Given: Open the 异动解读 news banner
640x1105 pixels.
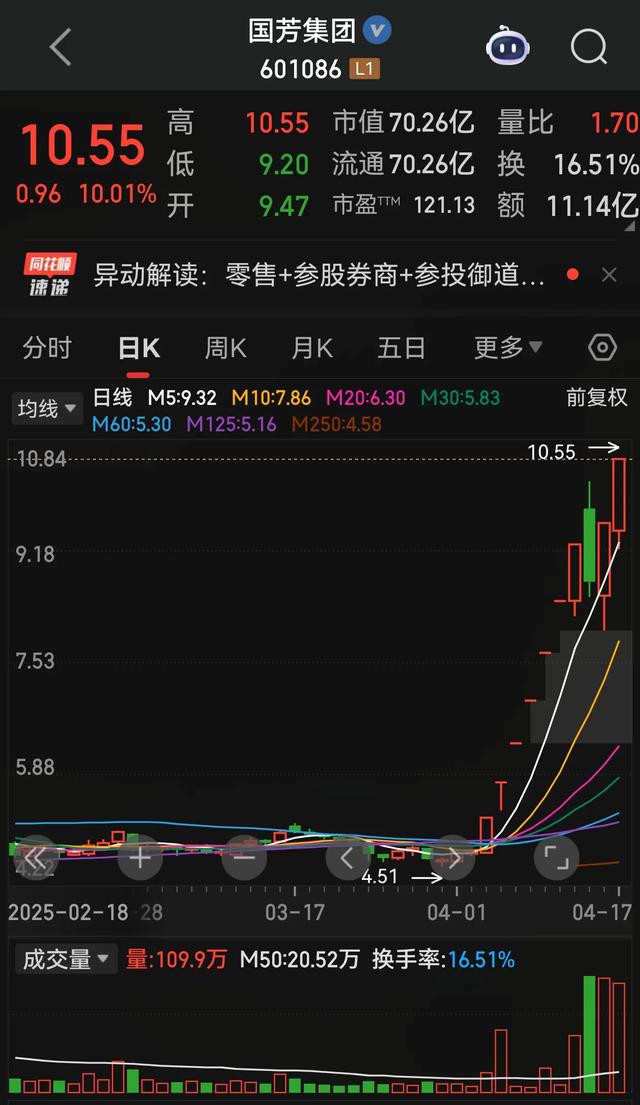Looking at the screenshot, I should (319, 275).
